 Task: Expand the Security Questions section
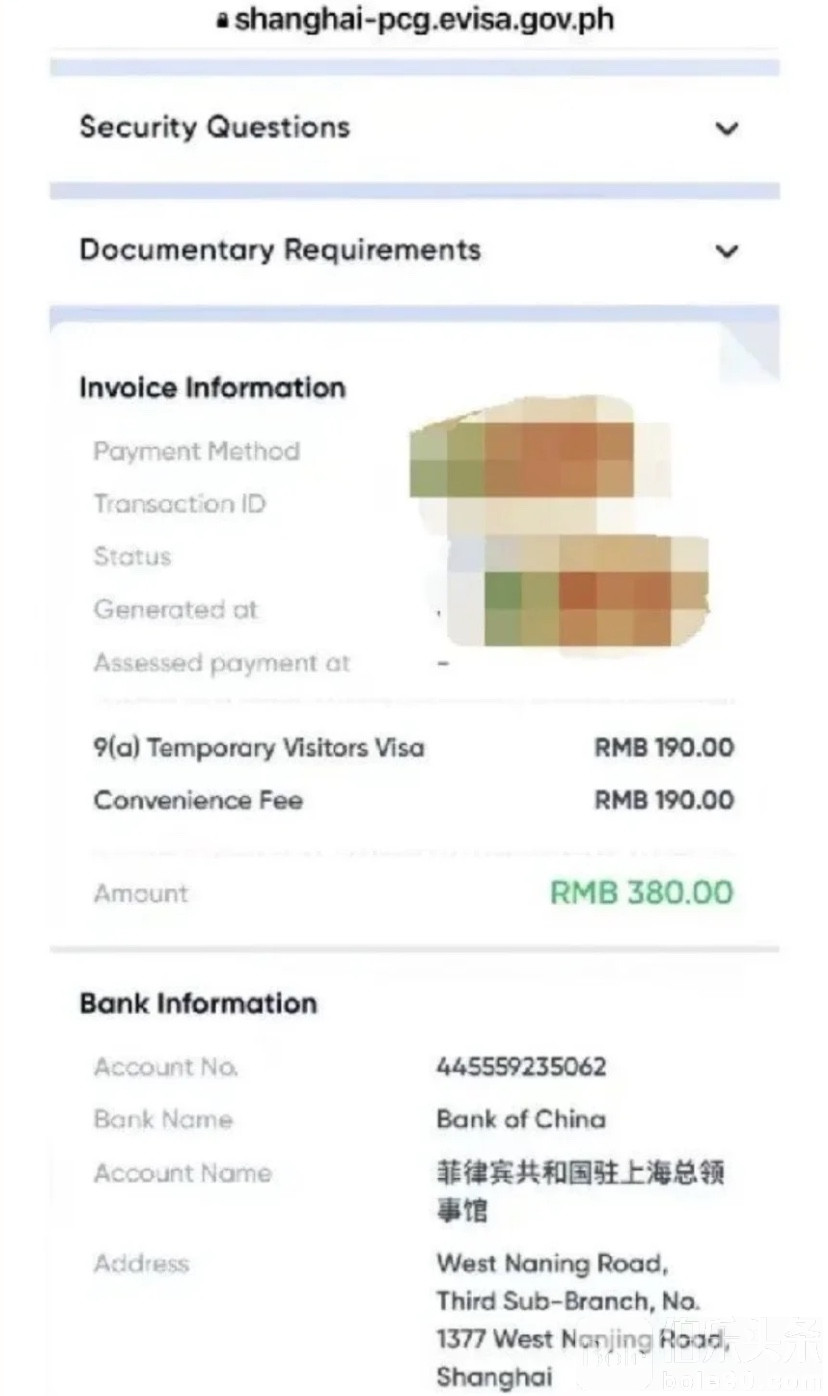point(727,128)
